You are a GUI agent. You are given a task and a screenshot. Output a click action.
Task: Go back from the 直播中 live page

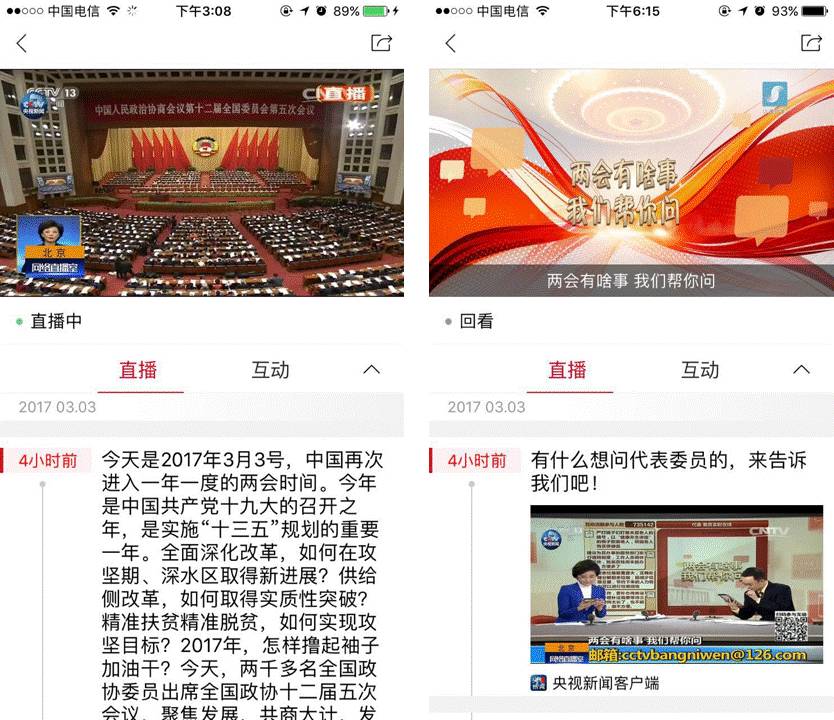click(22, 43)
